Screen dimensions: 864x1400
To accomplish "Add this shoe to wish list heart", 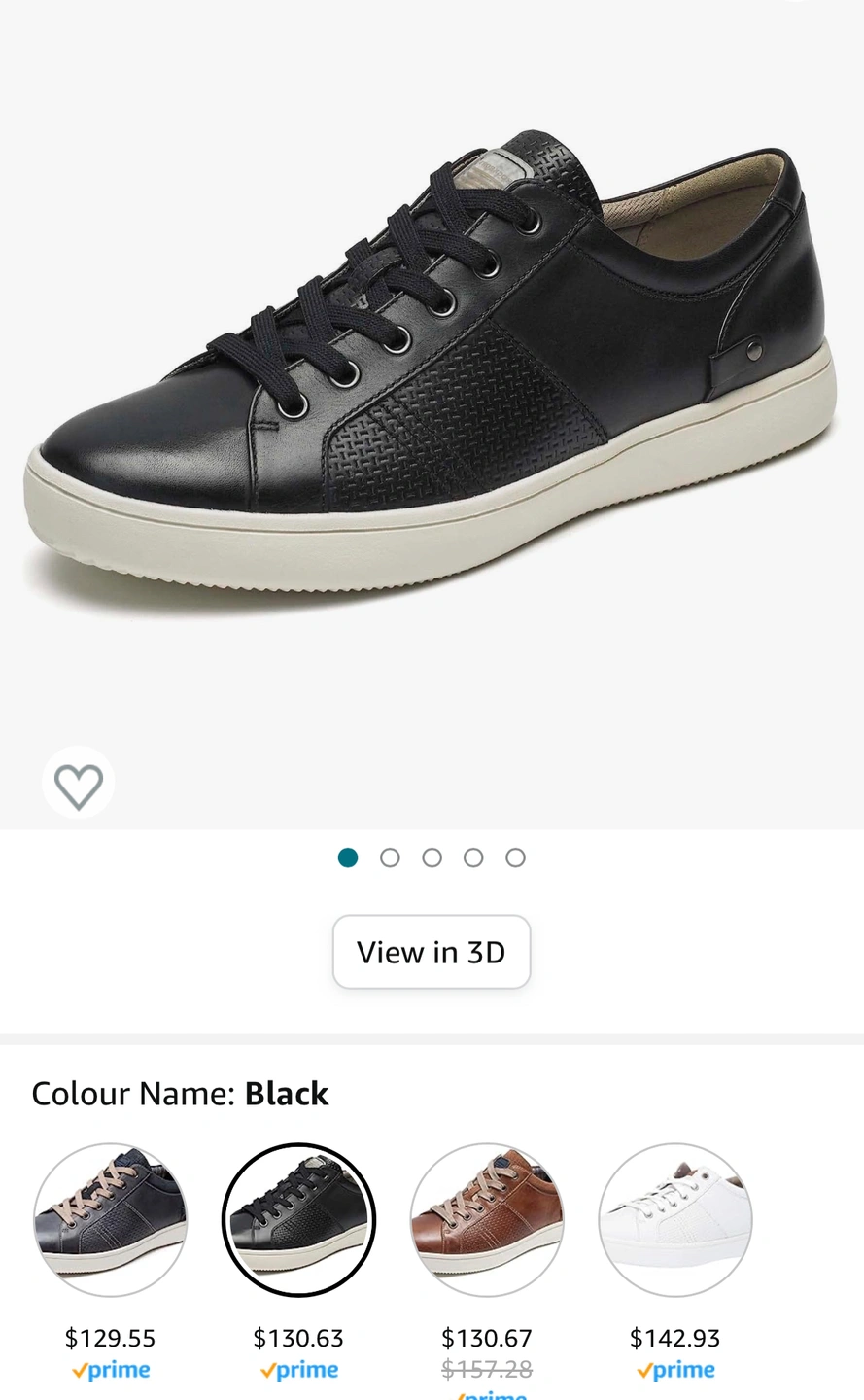I will click(x=78, y=783).
